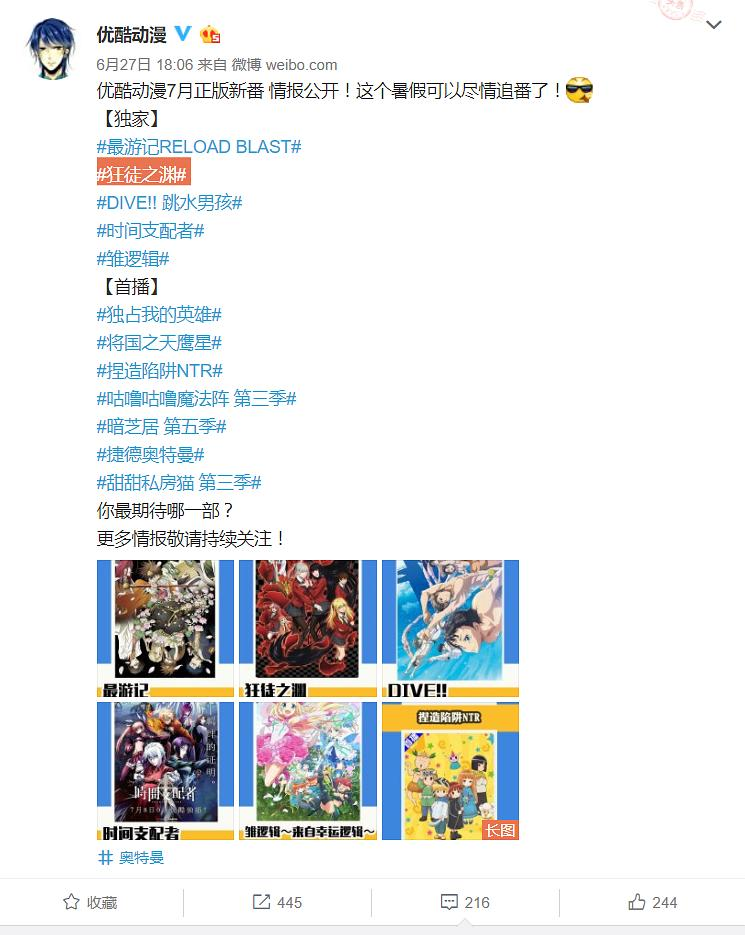Open the #时间支配者# hashtag
The height and width of the screenshot is (935, 745).
(x=150, y=231)
